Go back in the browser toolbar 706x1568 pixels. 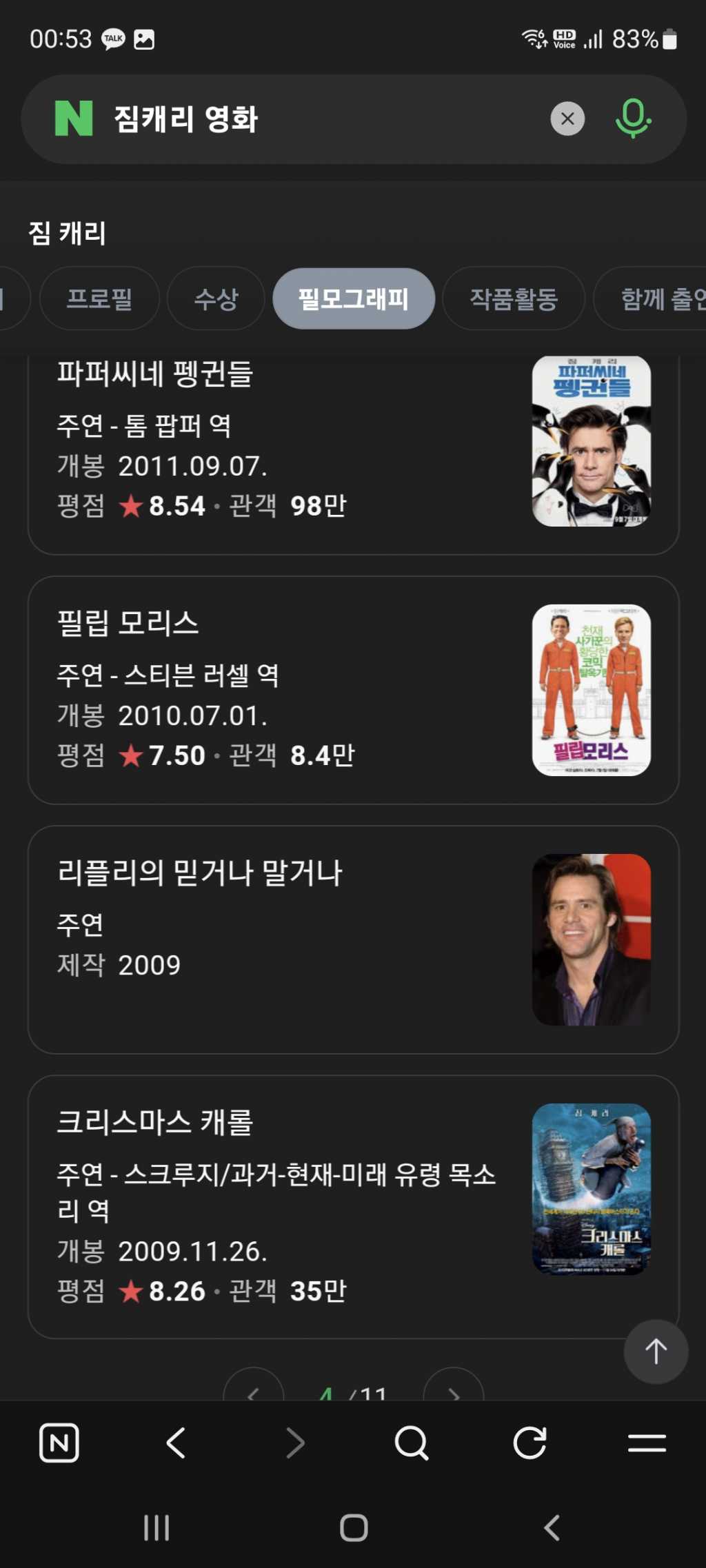point(176,1443)
